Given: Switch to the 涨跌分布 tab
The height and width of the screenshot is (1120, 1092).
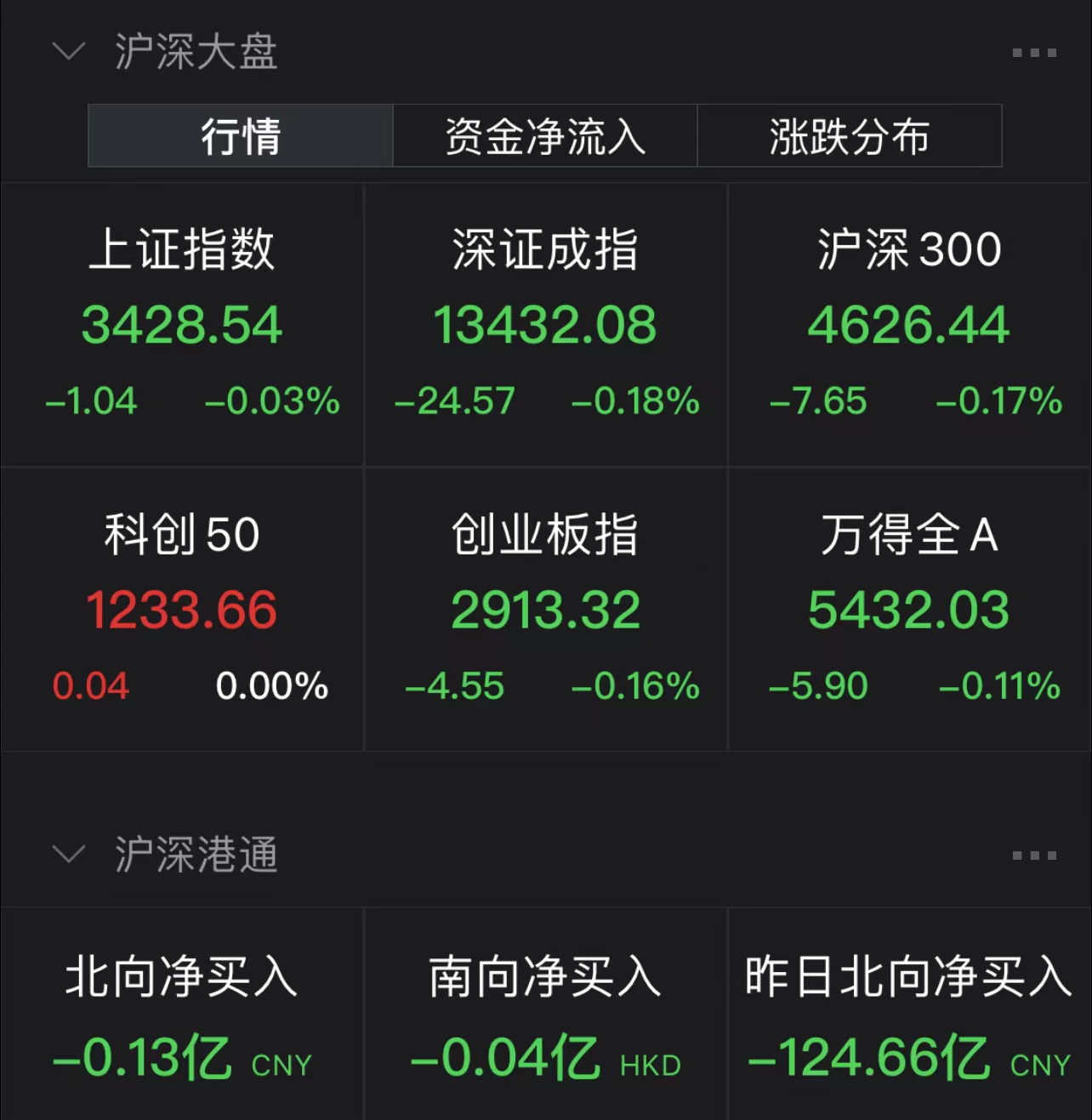Looking at the screenshot, I should point(850,136).
